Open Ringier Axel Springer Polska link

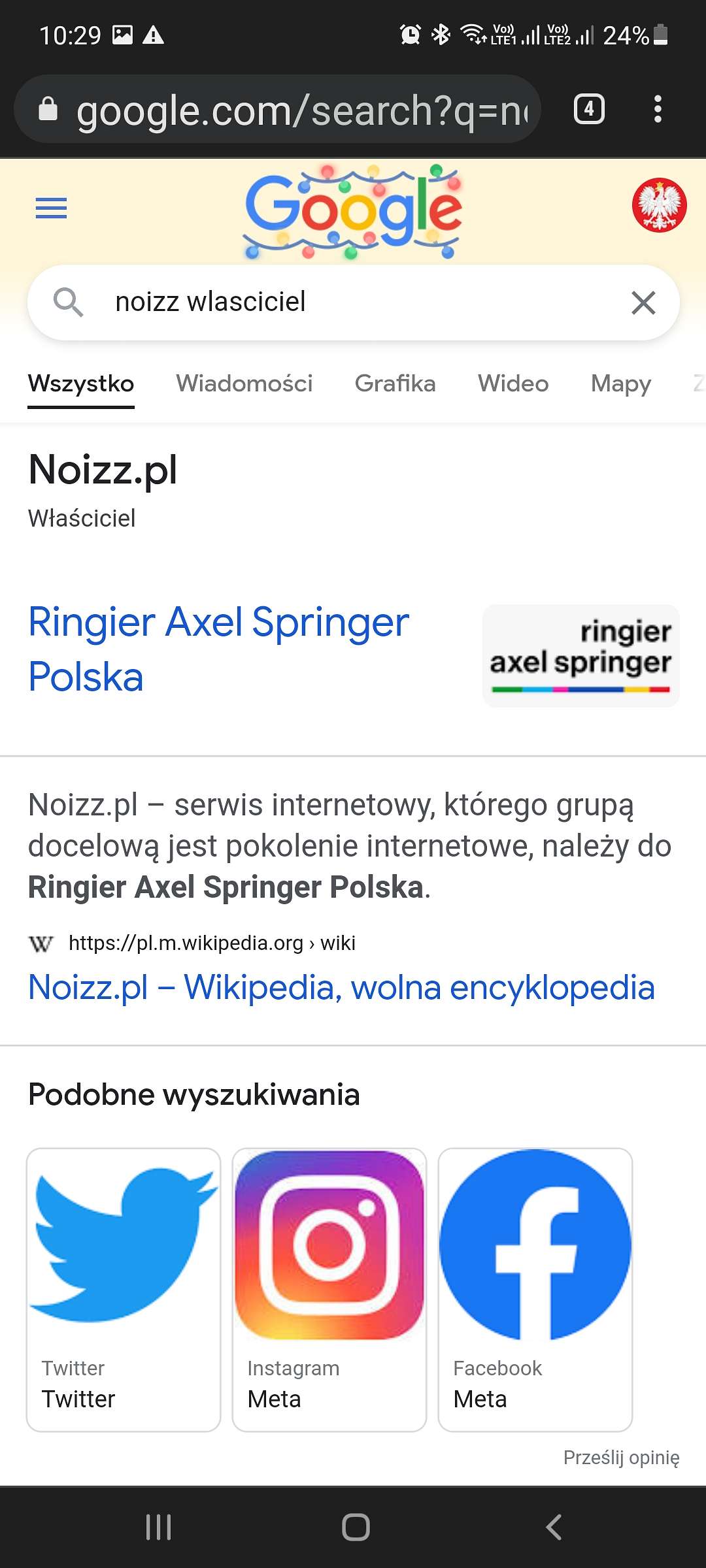[x=218, y=649]
